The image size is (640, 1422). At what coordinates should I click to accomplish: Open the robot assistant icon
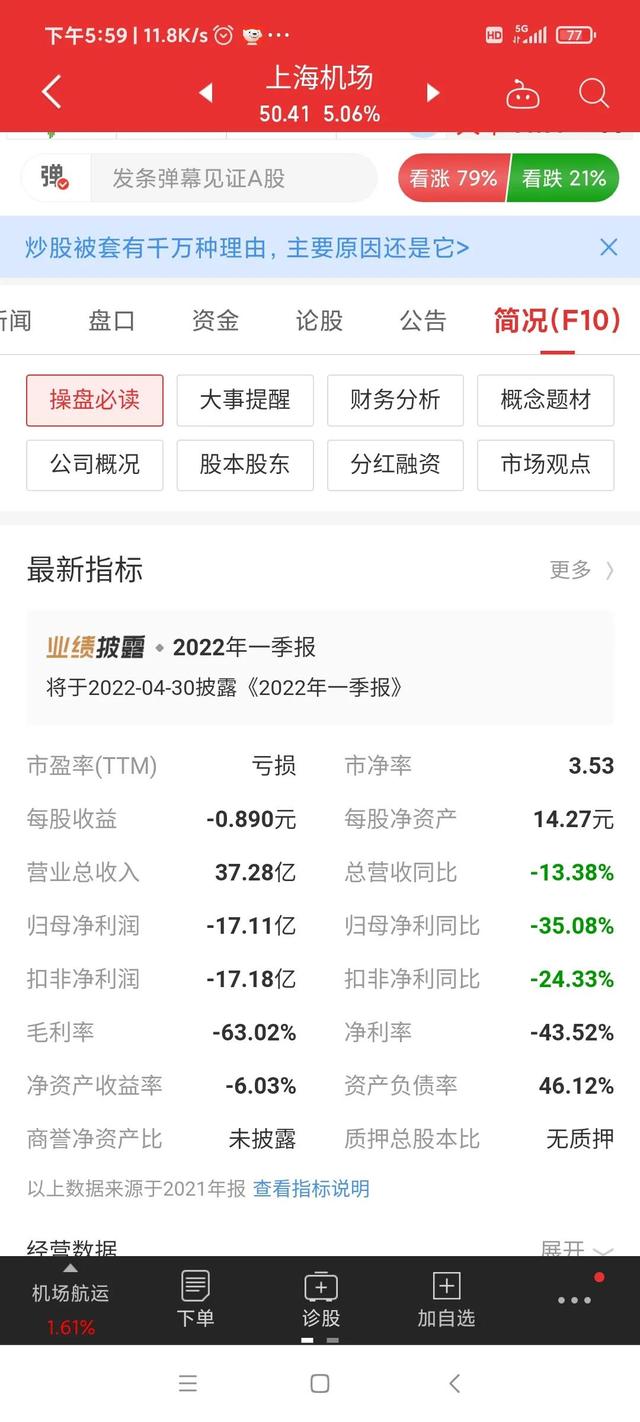(x=522, y=95)
